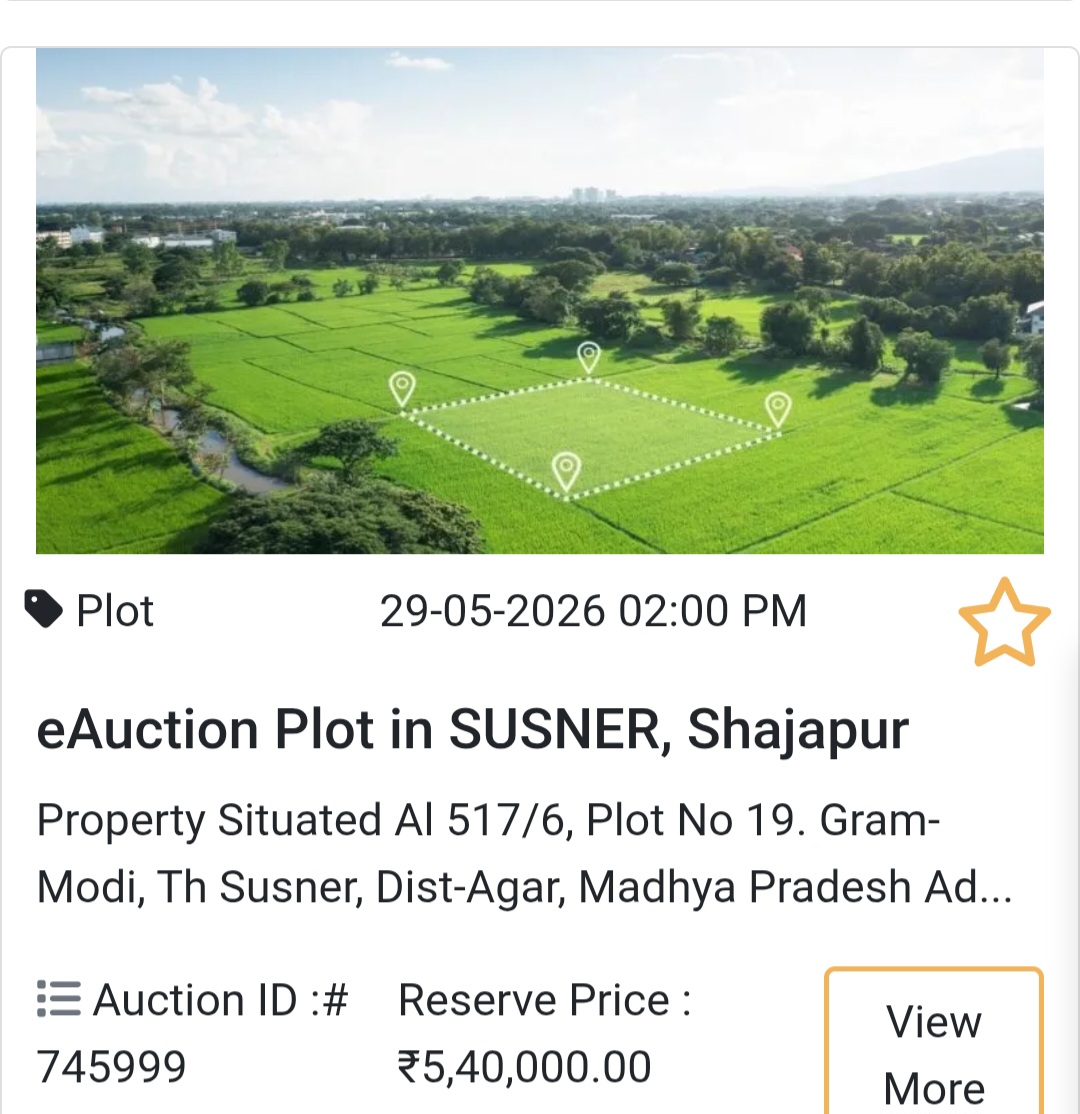Select the Plot category filter tab
The width and height of the screenshot is (1080, 1114).
point(115,610)
